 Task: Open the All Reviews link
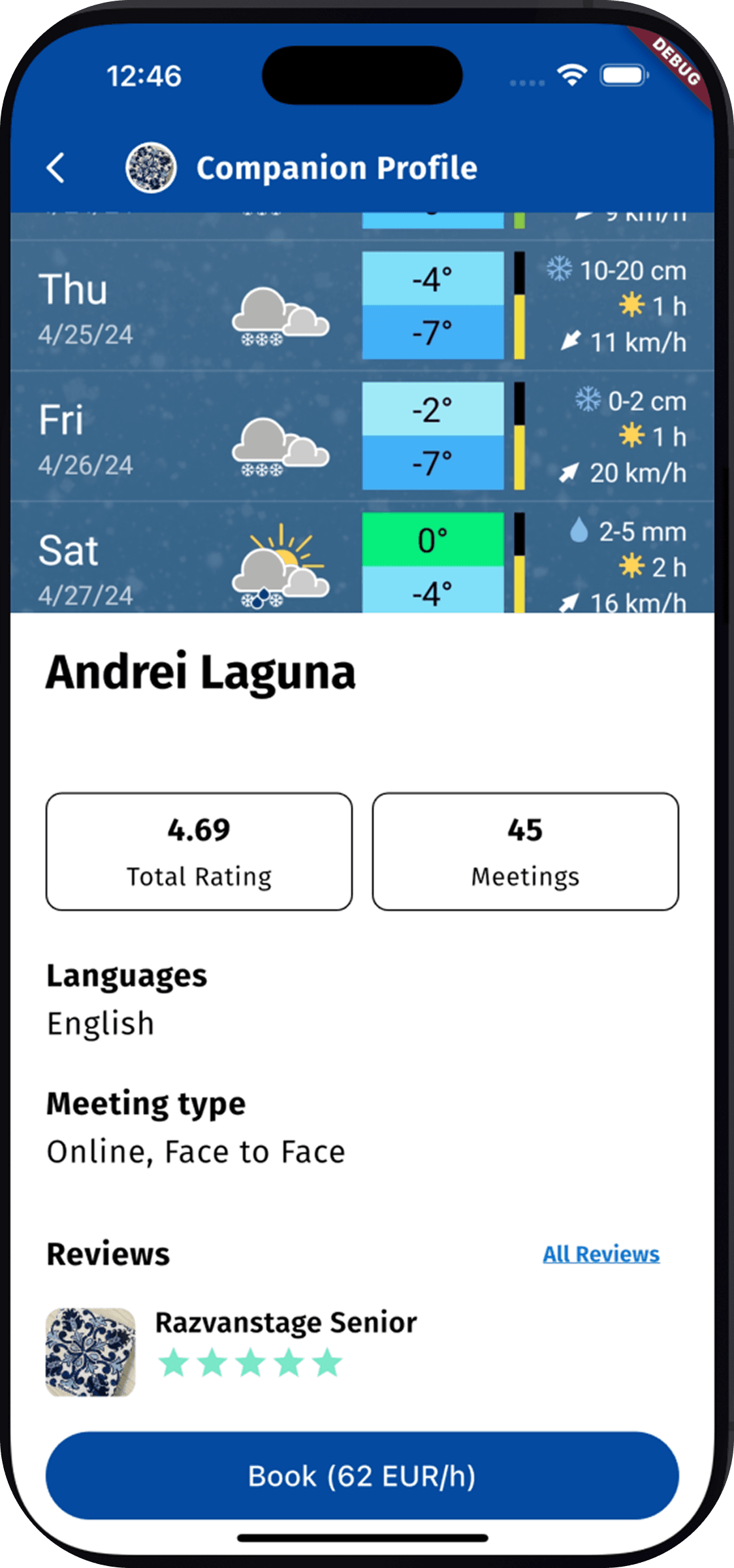(x=601, y=1254)
